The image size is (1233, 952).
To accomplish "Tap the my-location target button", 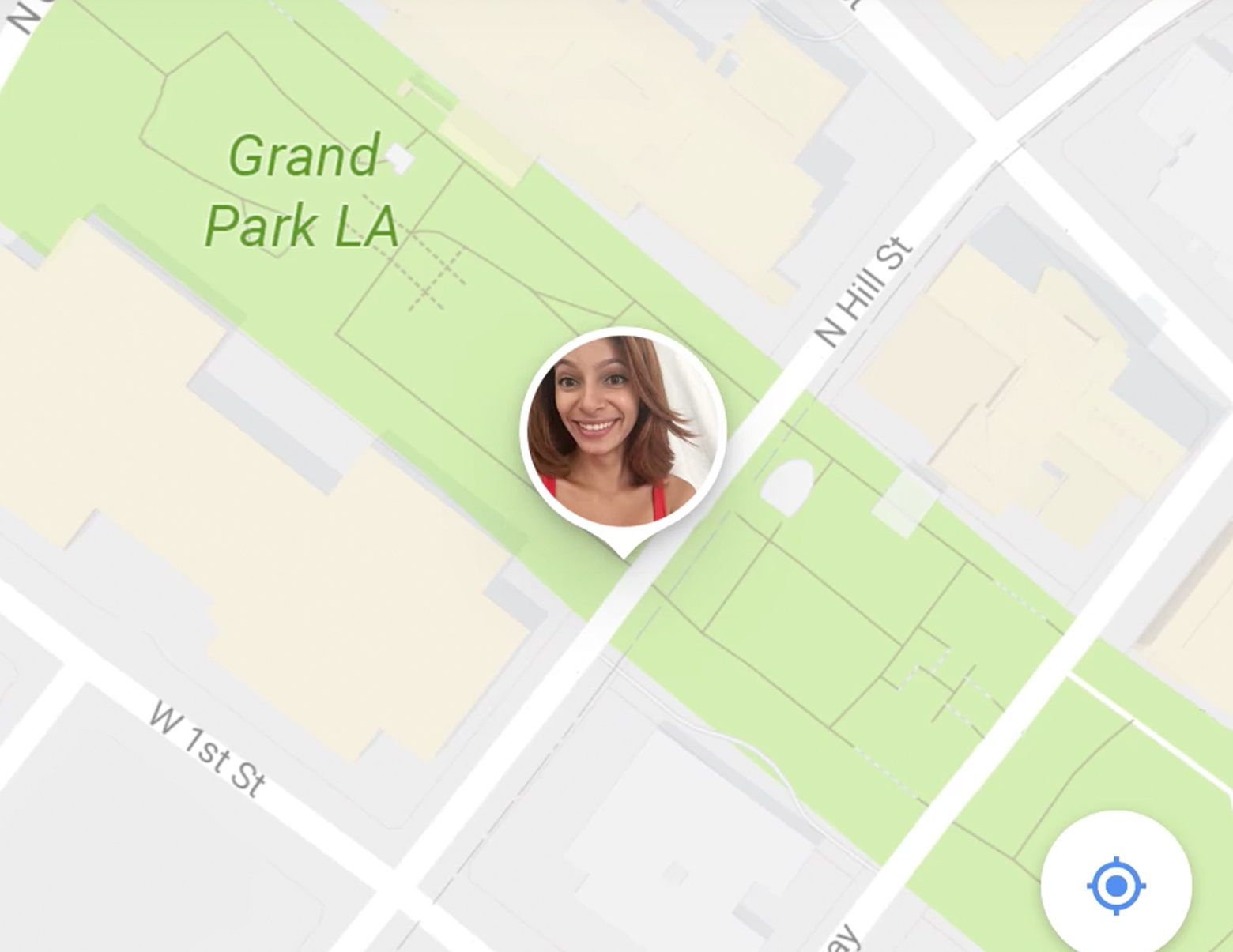I will coord(1115,886).
